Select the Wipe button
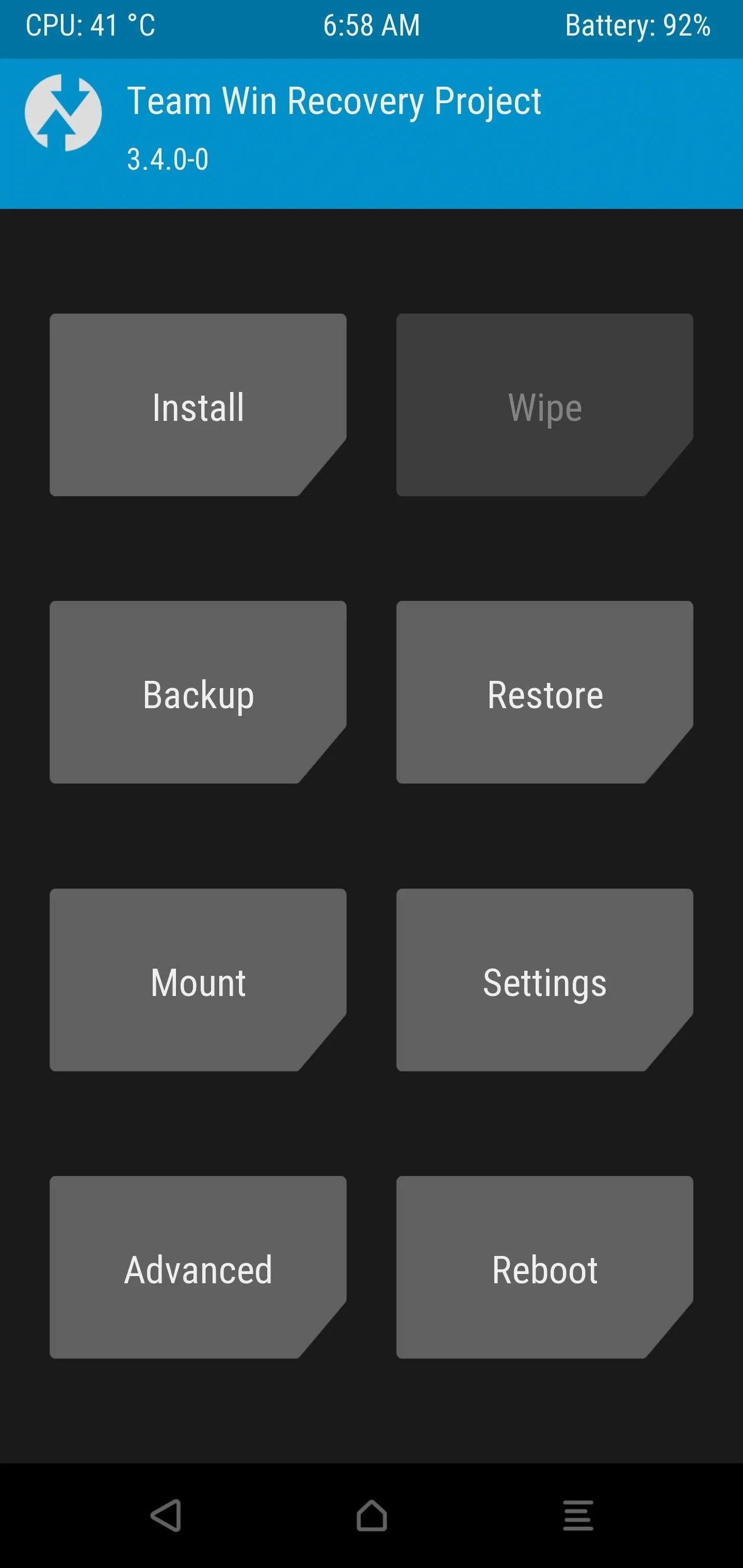This screenshot has height=1568, width=743. click(544, 405)
